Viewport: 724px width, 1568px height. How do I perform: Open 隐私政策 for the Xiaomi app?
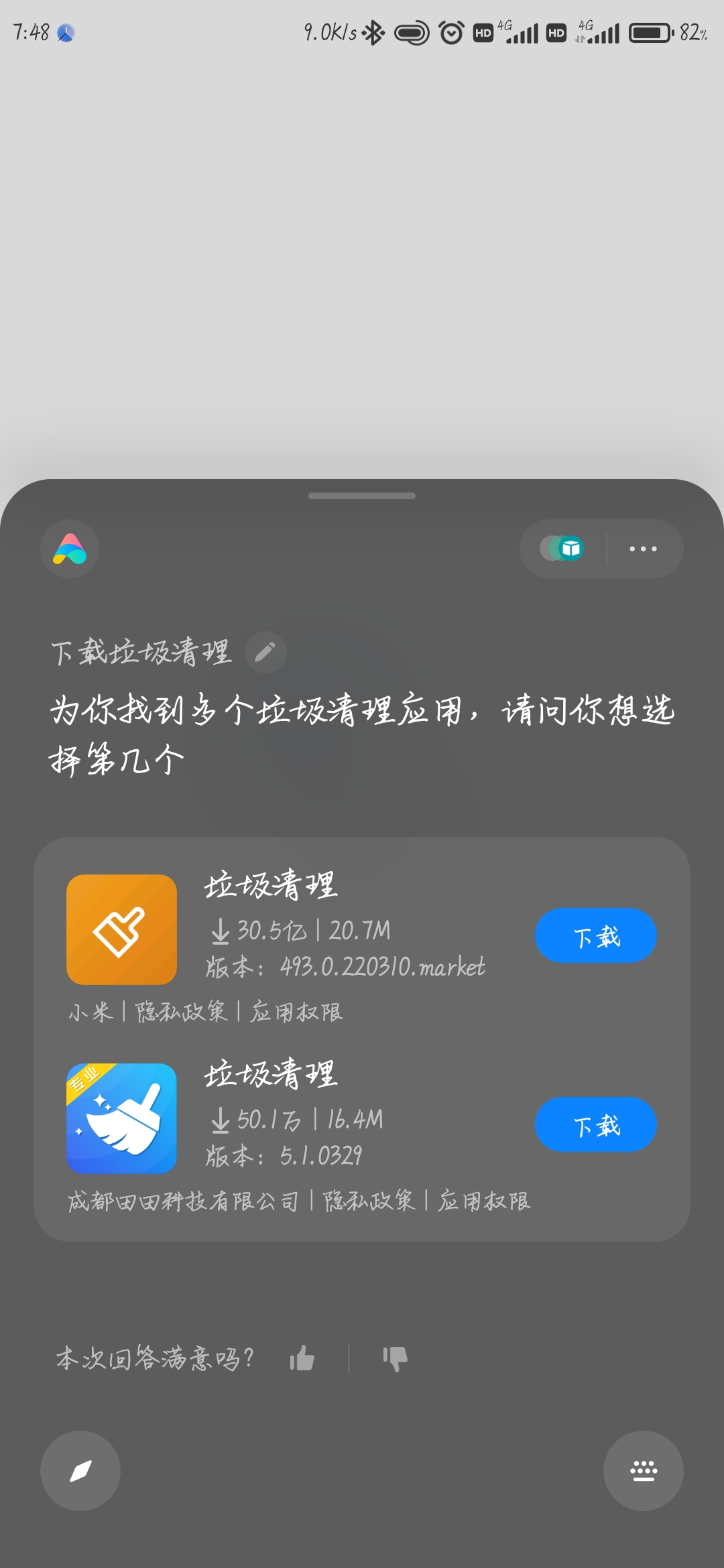pos(181,1012)
